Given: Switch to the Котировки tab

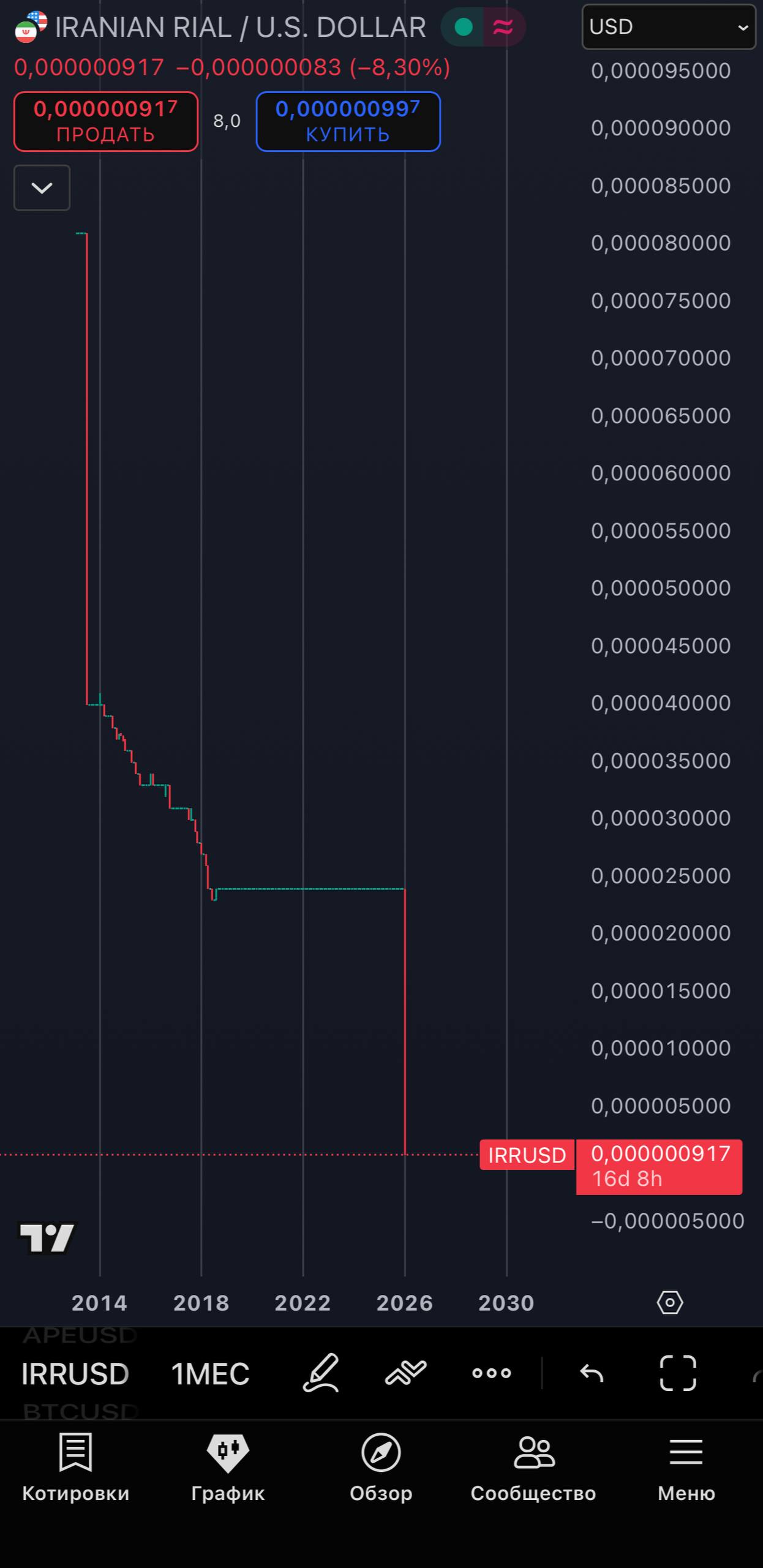Looking at the screenshot, I should [75, 1468].
